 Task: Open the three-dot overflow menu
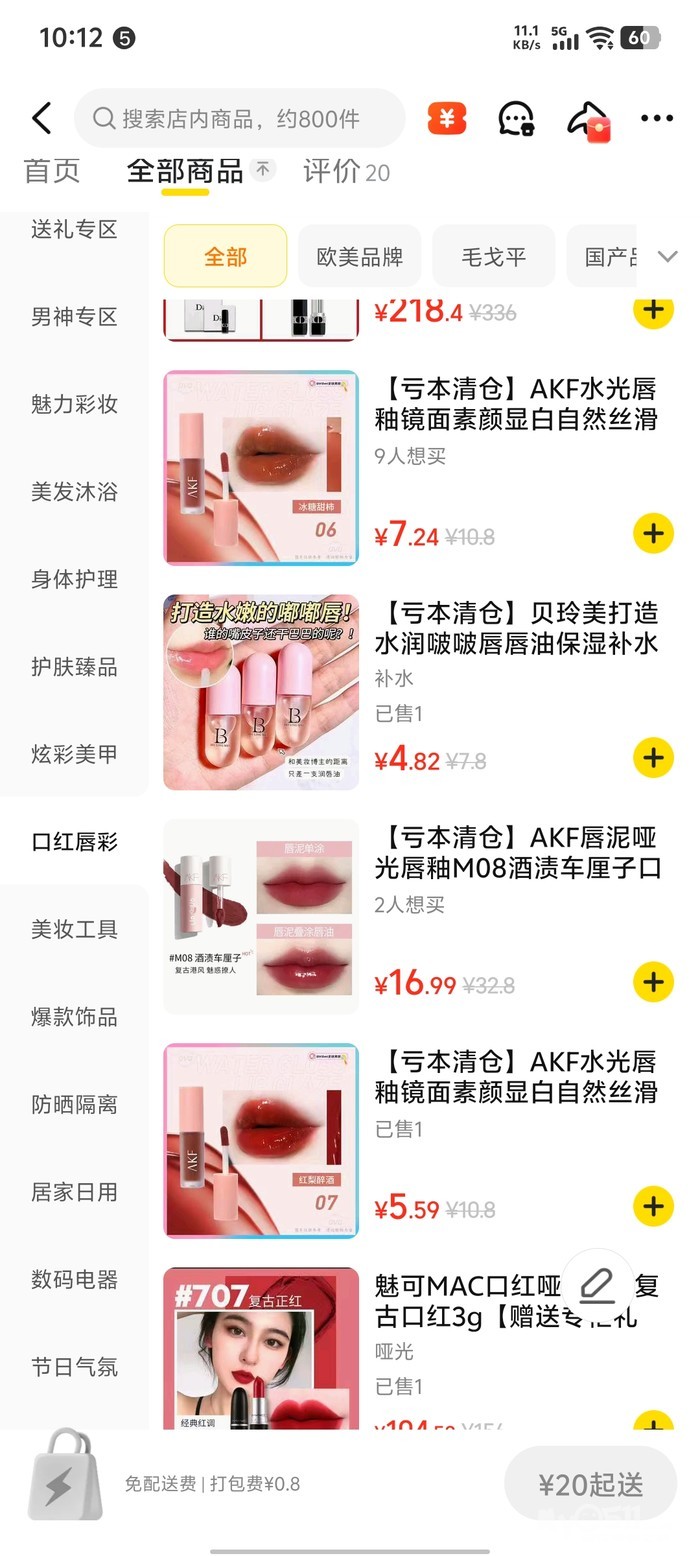click(657, 119)
